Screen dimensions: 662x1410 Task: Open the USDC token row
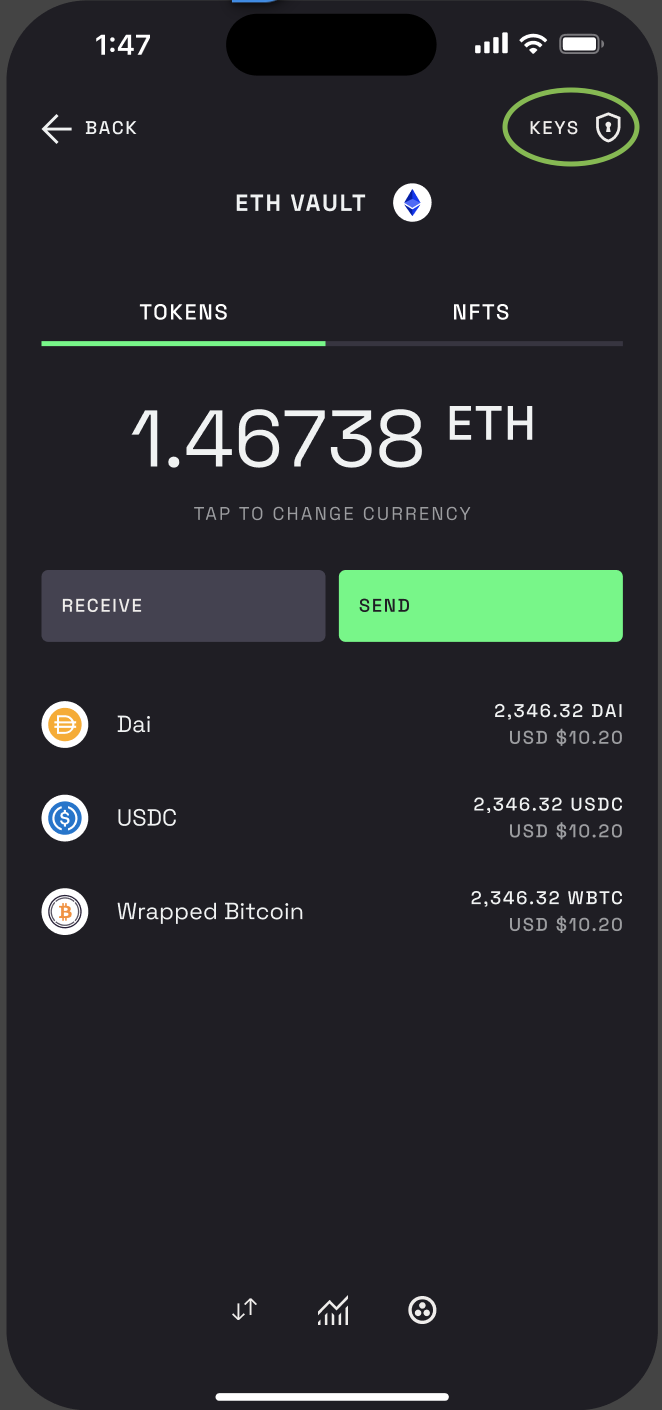(x=331, y=818)
